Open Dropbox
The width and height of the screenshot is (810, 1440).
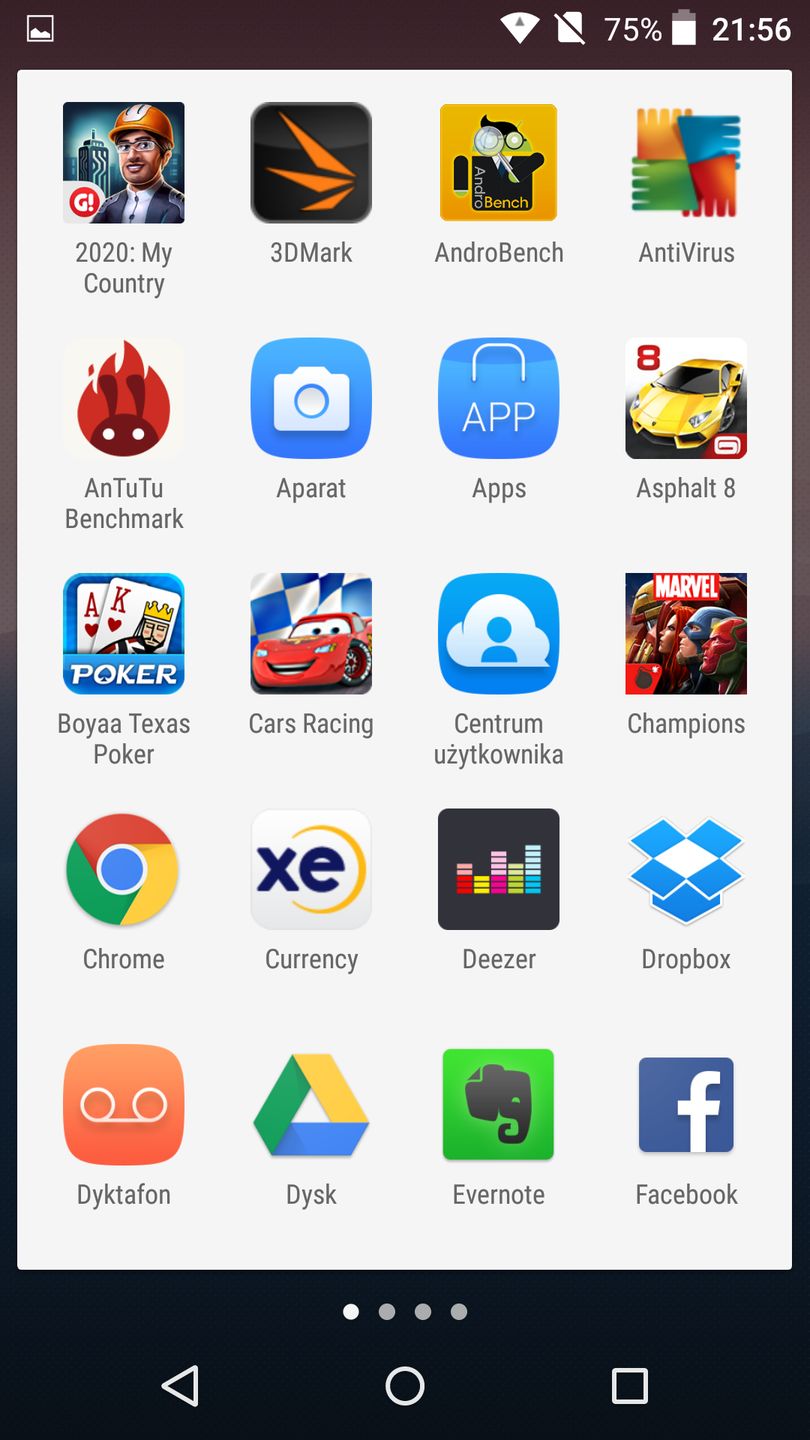click(686, 869)
